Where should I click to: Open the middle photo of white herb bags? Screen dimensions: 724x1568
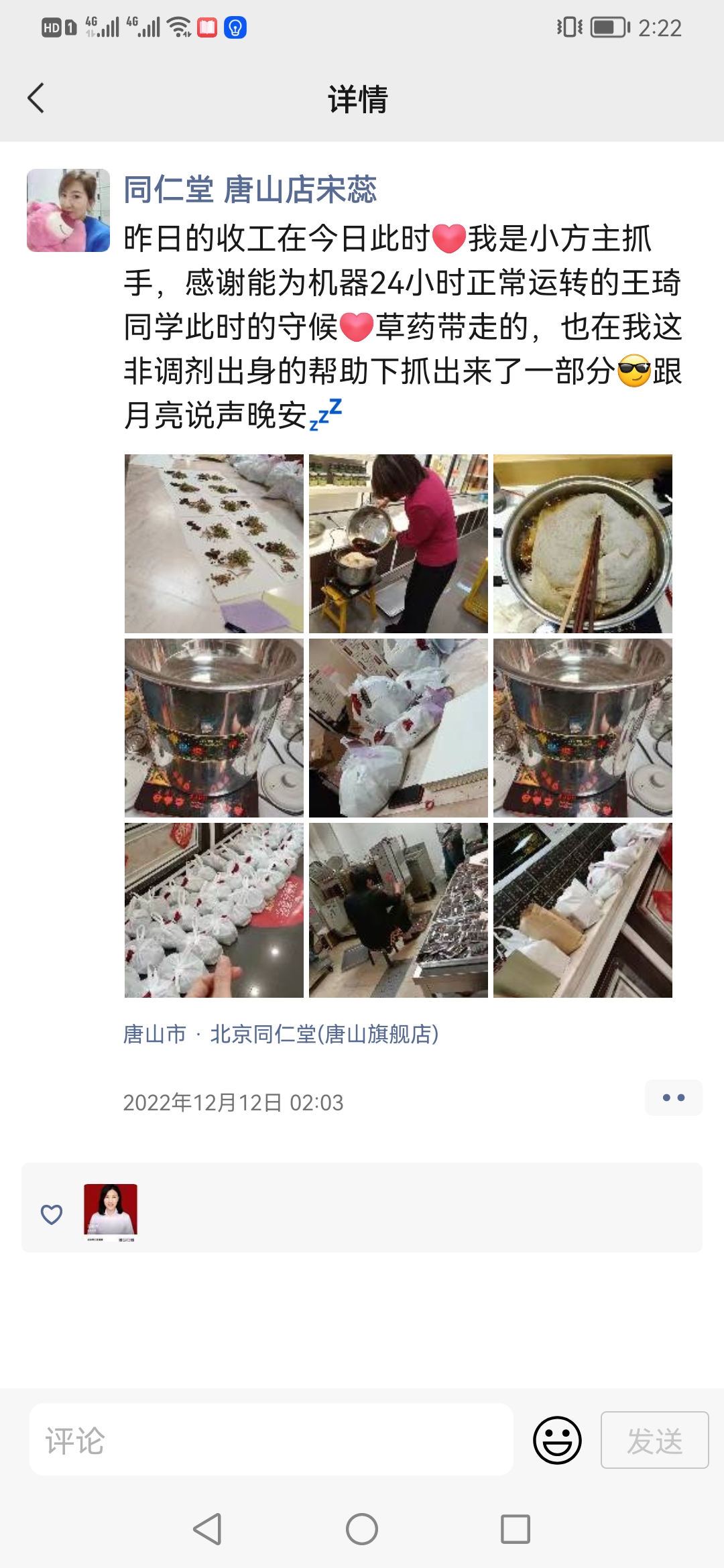click(x=398, y=728)
